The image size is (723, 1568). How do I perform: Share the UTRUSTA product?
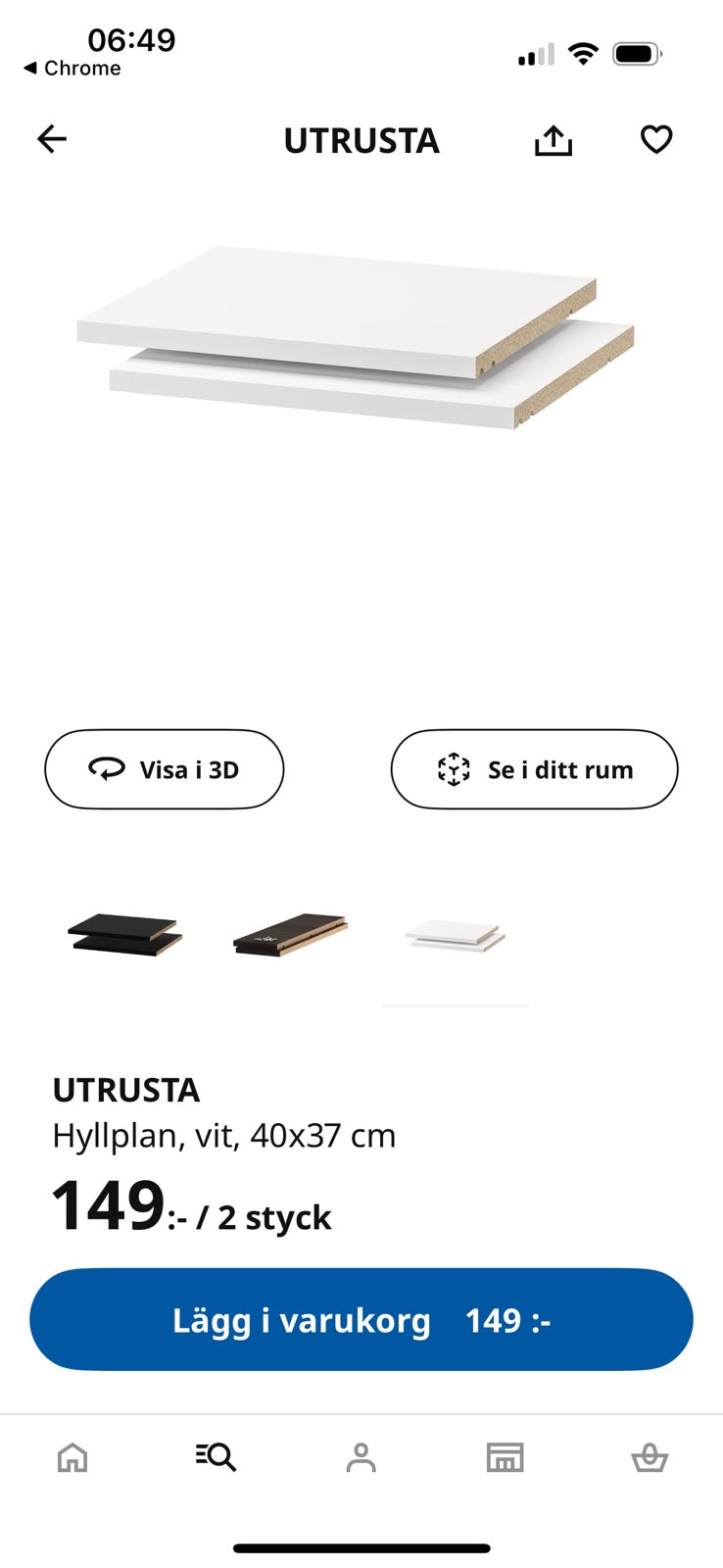coord(554,140)
